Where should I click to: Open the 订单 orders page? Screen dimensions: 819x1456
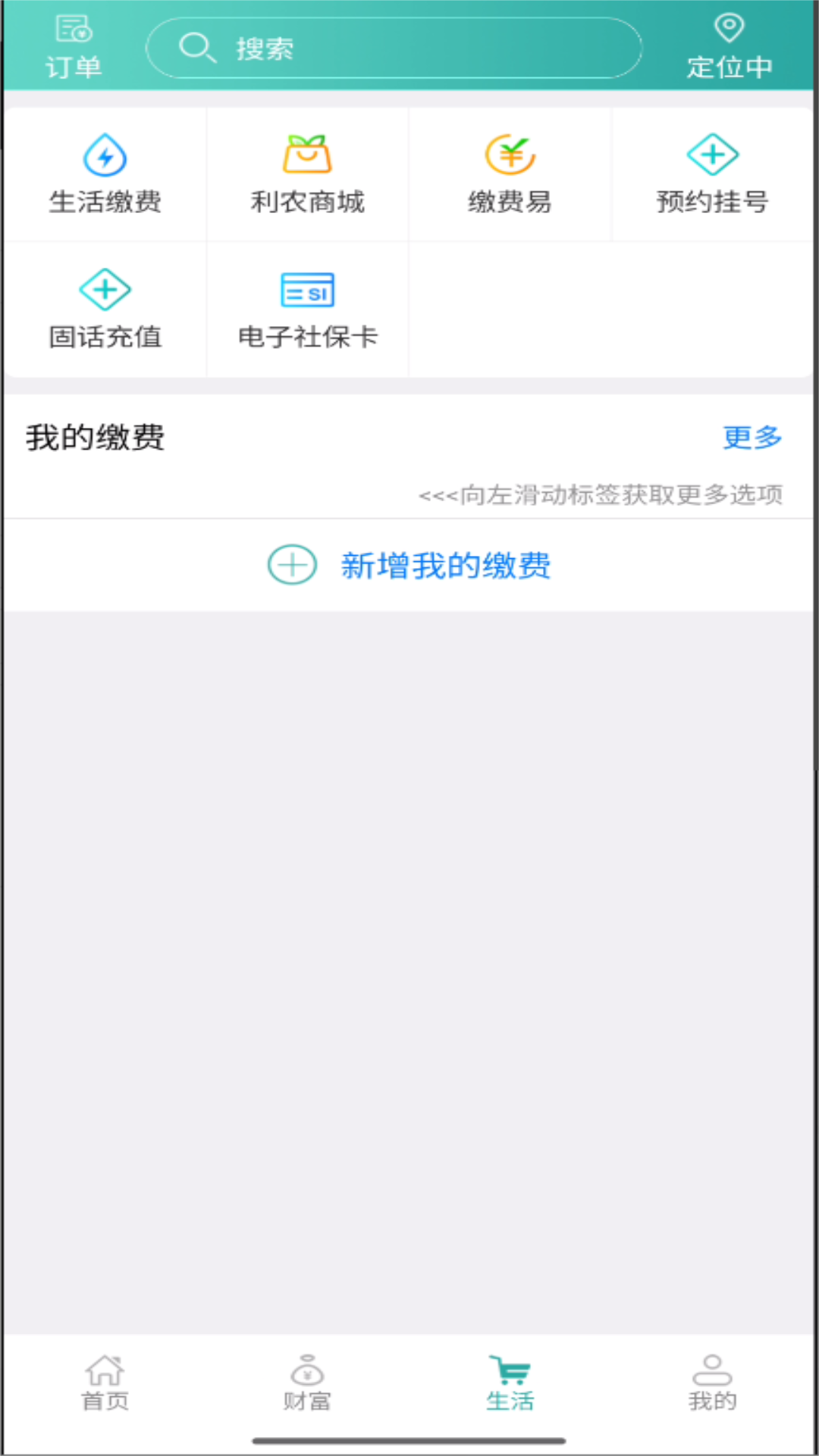click(x=74, y=48)
